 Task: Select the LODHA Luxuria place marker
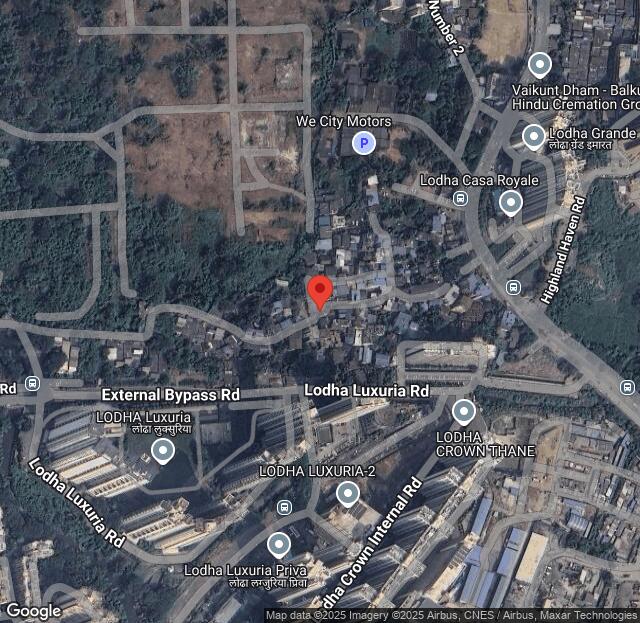pyautogui.click(x=163, y=452)
